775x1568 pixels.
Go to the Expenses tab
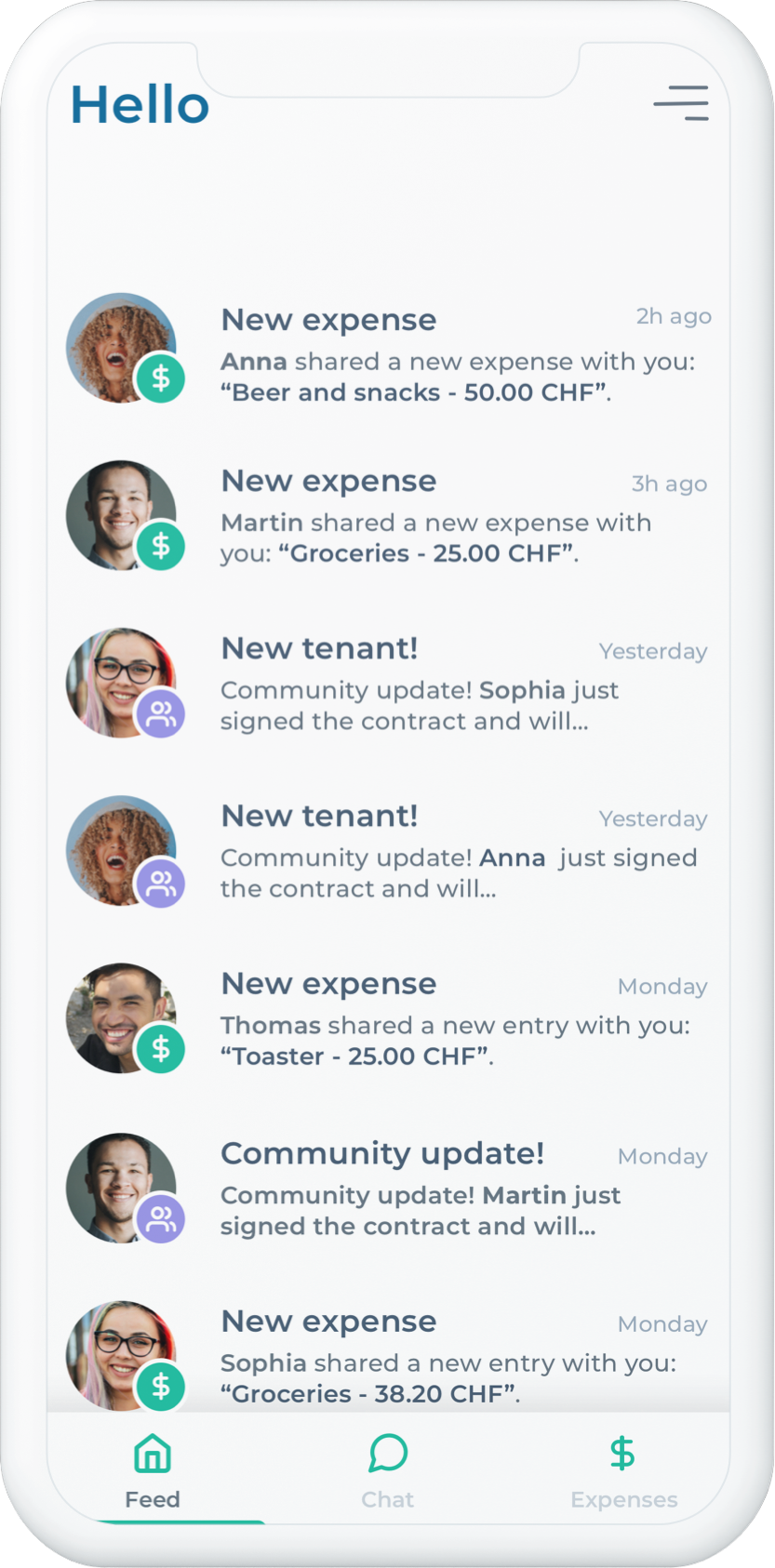pyautogui.click(x=623, y=1471)
